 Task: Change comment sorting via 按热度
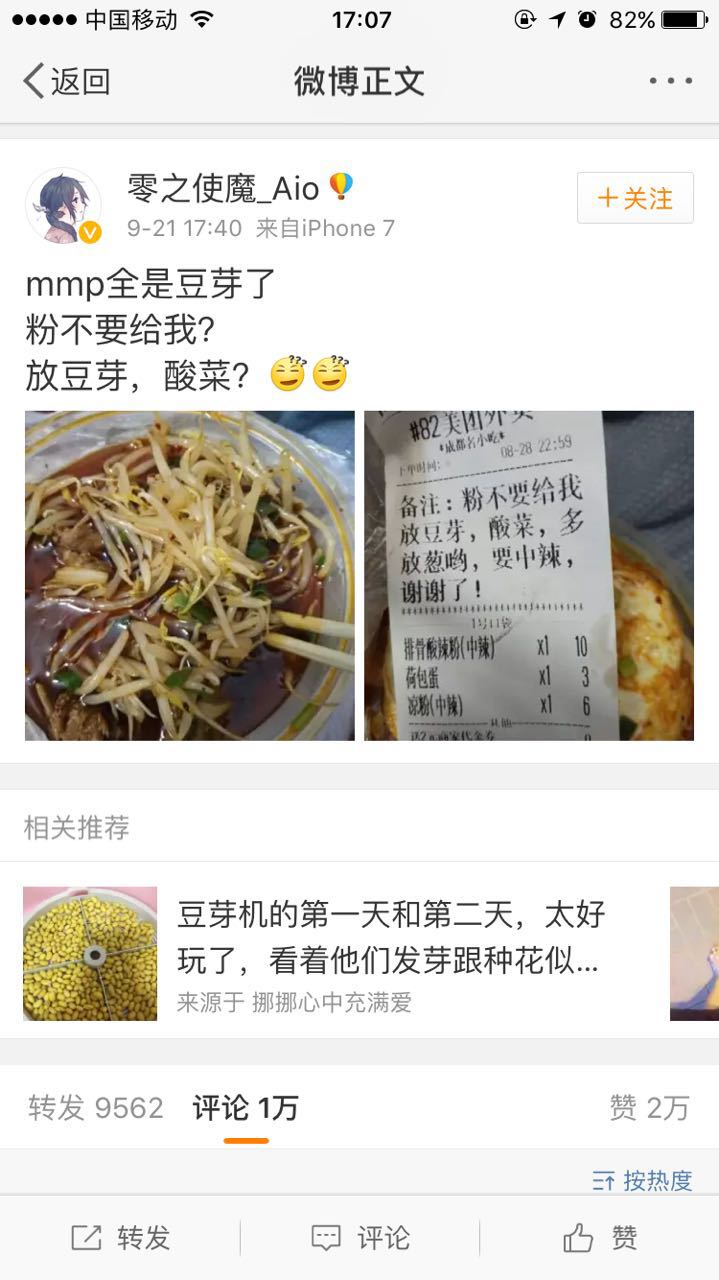[x=642, y=1180]
